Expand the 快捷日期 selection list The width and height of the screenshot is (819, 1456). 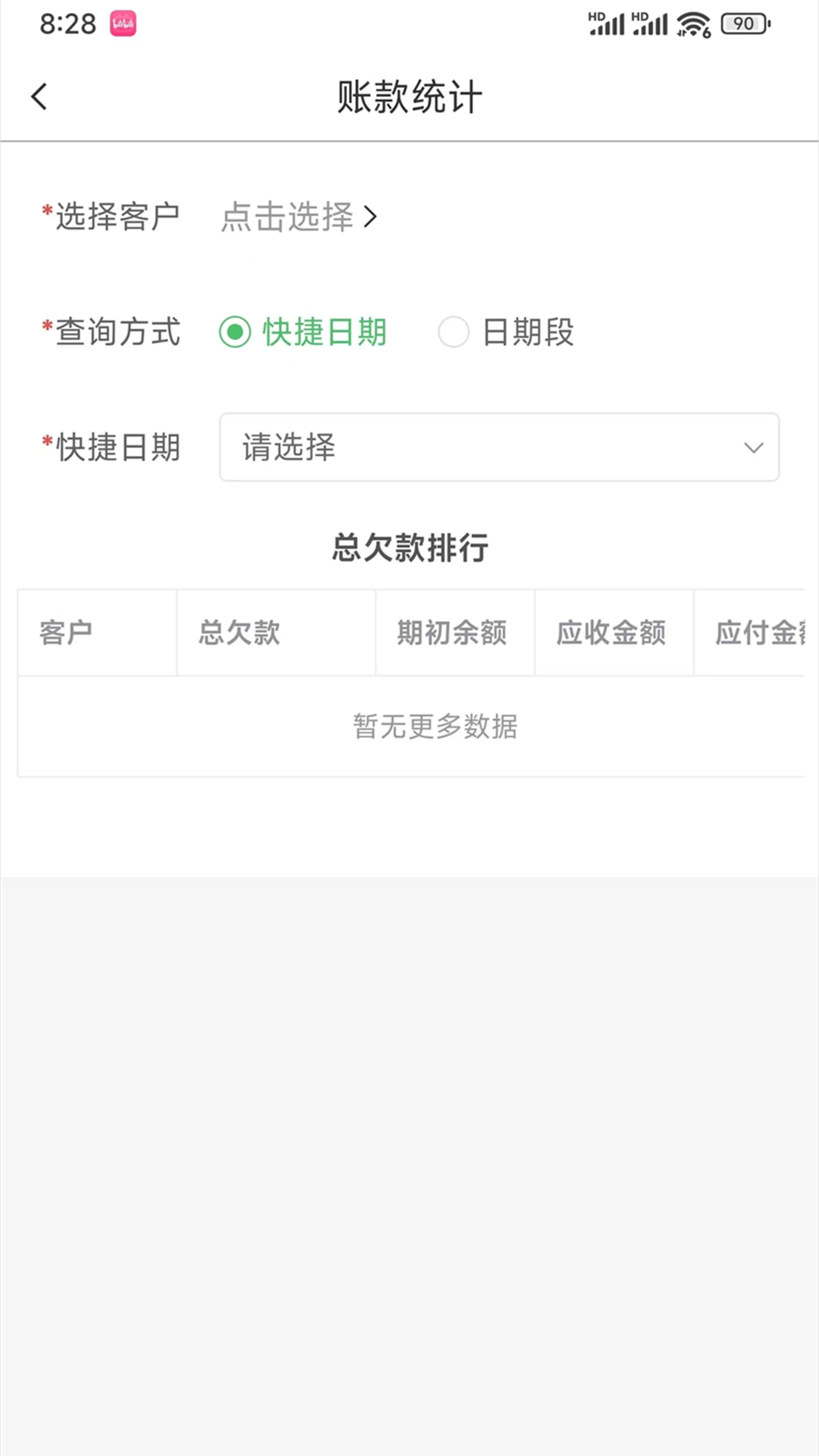(x=499, y=447)
